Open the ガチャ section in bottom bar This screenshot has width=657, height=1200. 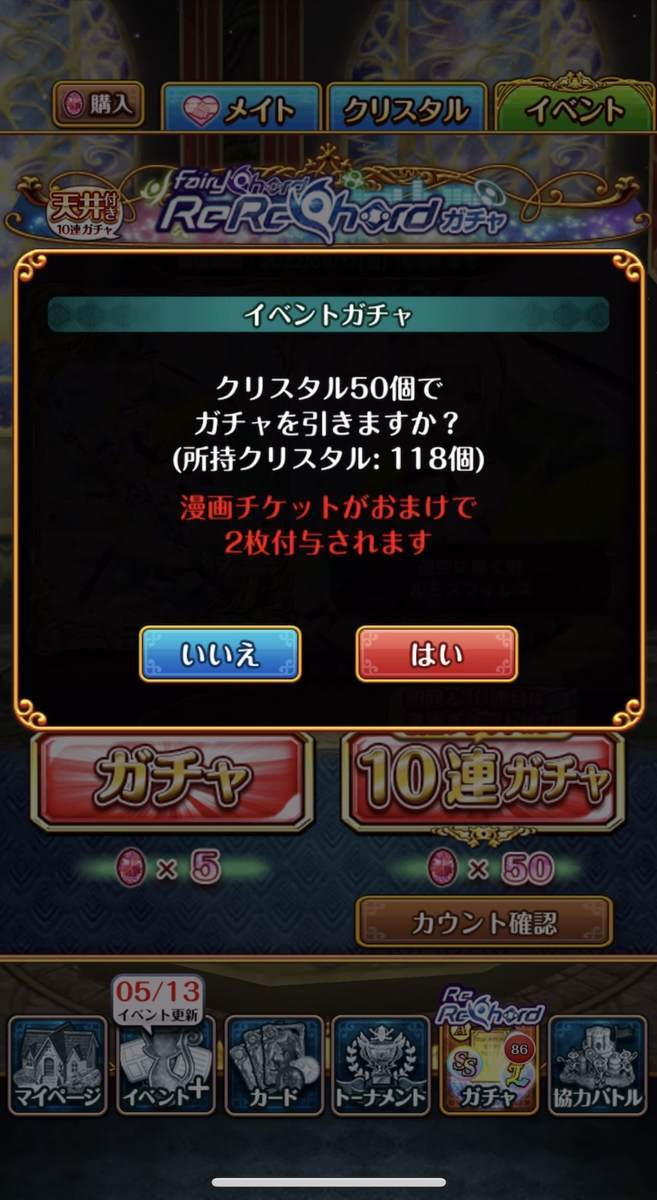(x=490, y=1066)
